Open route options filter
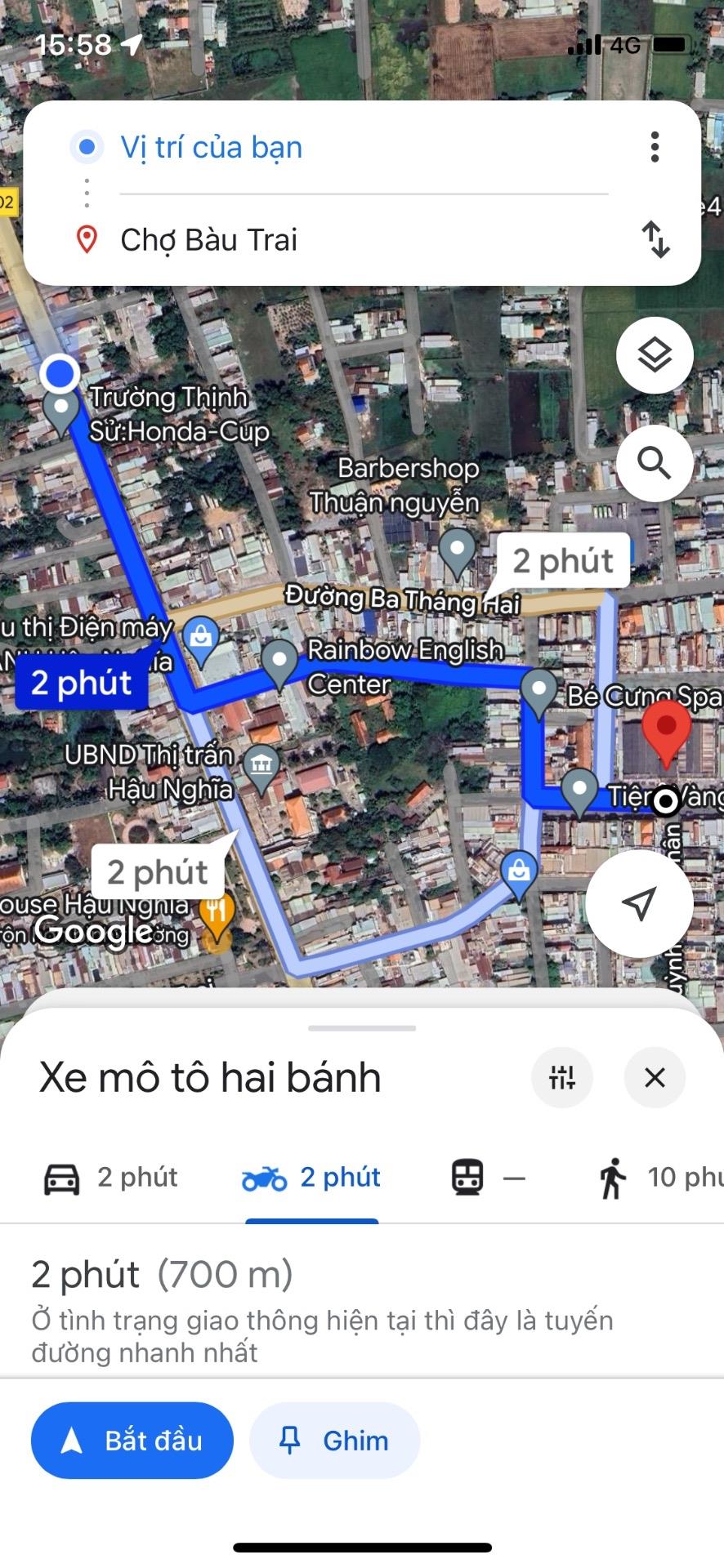 562,1077
